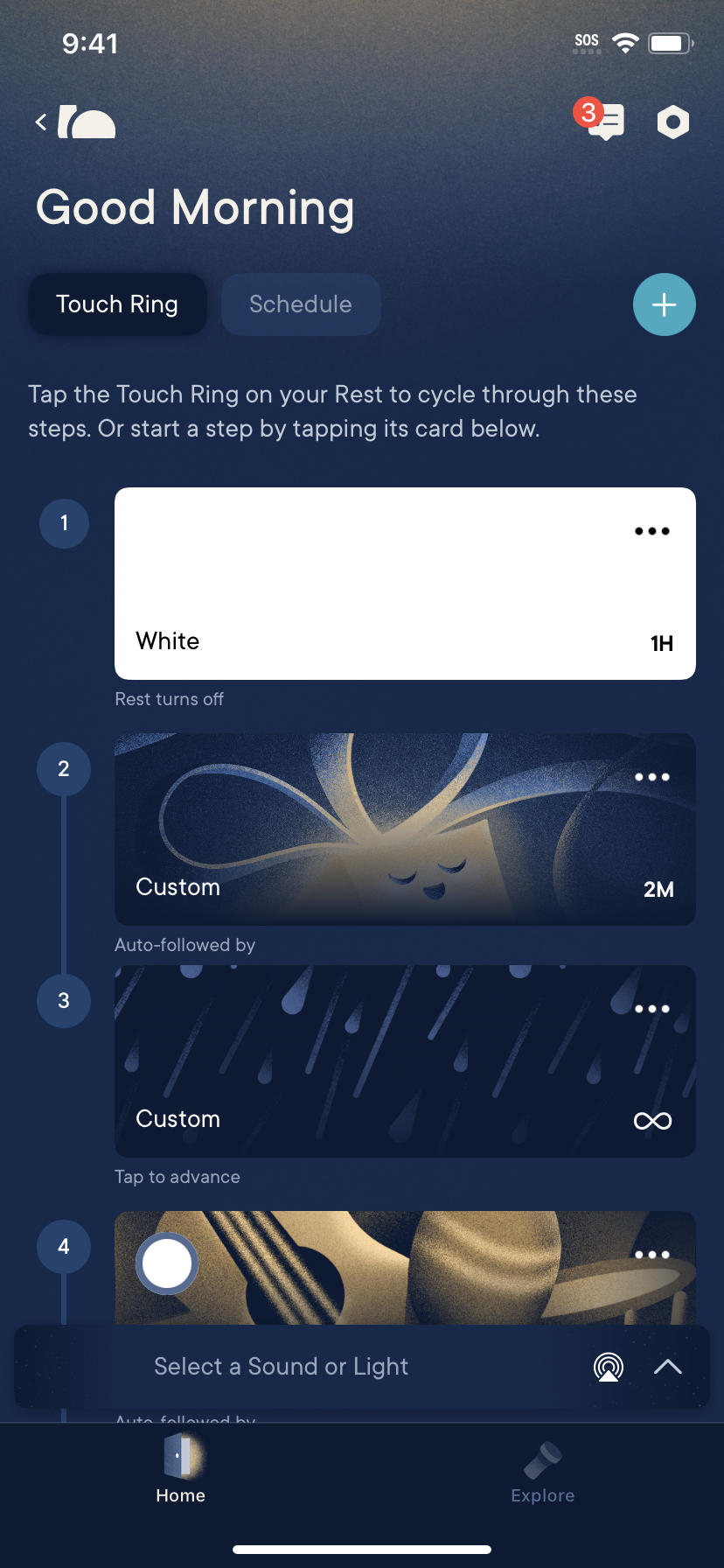Go to the Home tab
Viewport: 724px width, 1568px height.
pyautogui.click(x=181, y=1473)
